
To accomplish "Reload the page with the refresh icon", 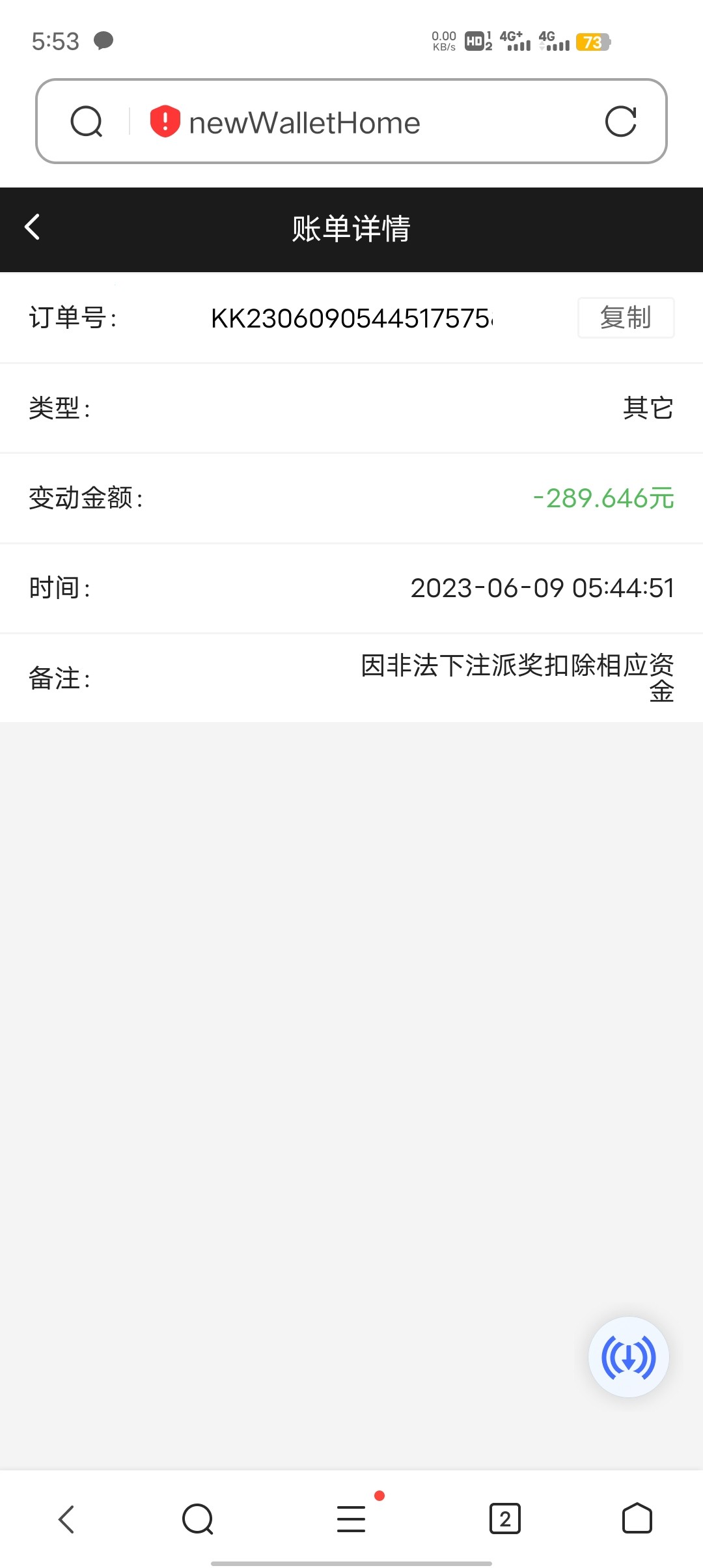I will 620,122.
